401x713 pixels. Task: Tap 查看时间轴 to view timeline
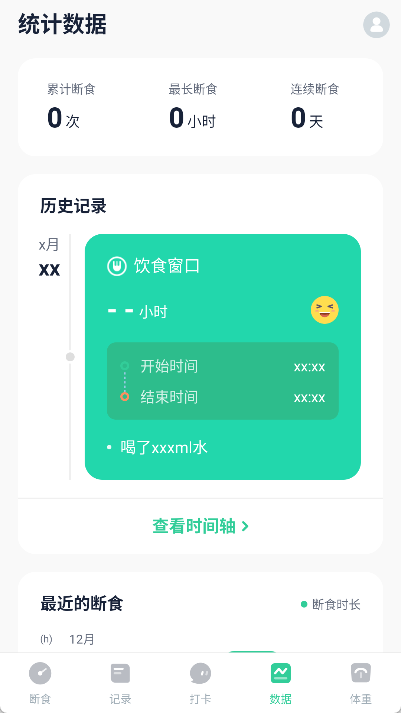point(200,526)
